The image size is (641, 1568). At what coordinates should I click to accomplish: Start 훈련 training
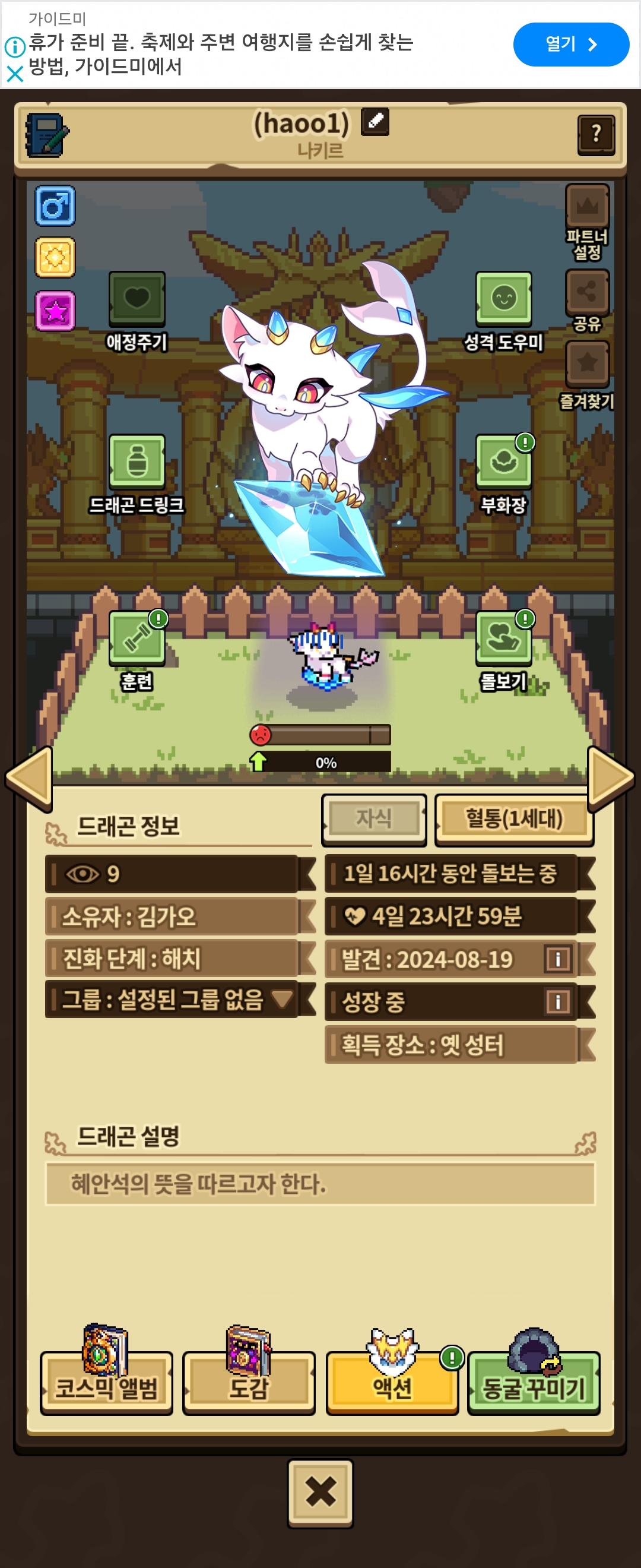[137, 638]
